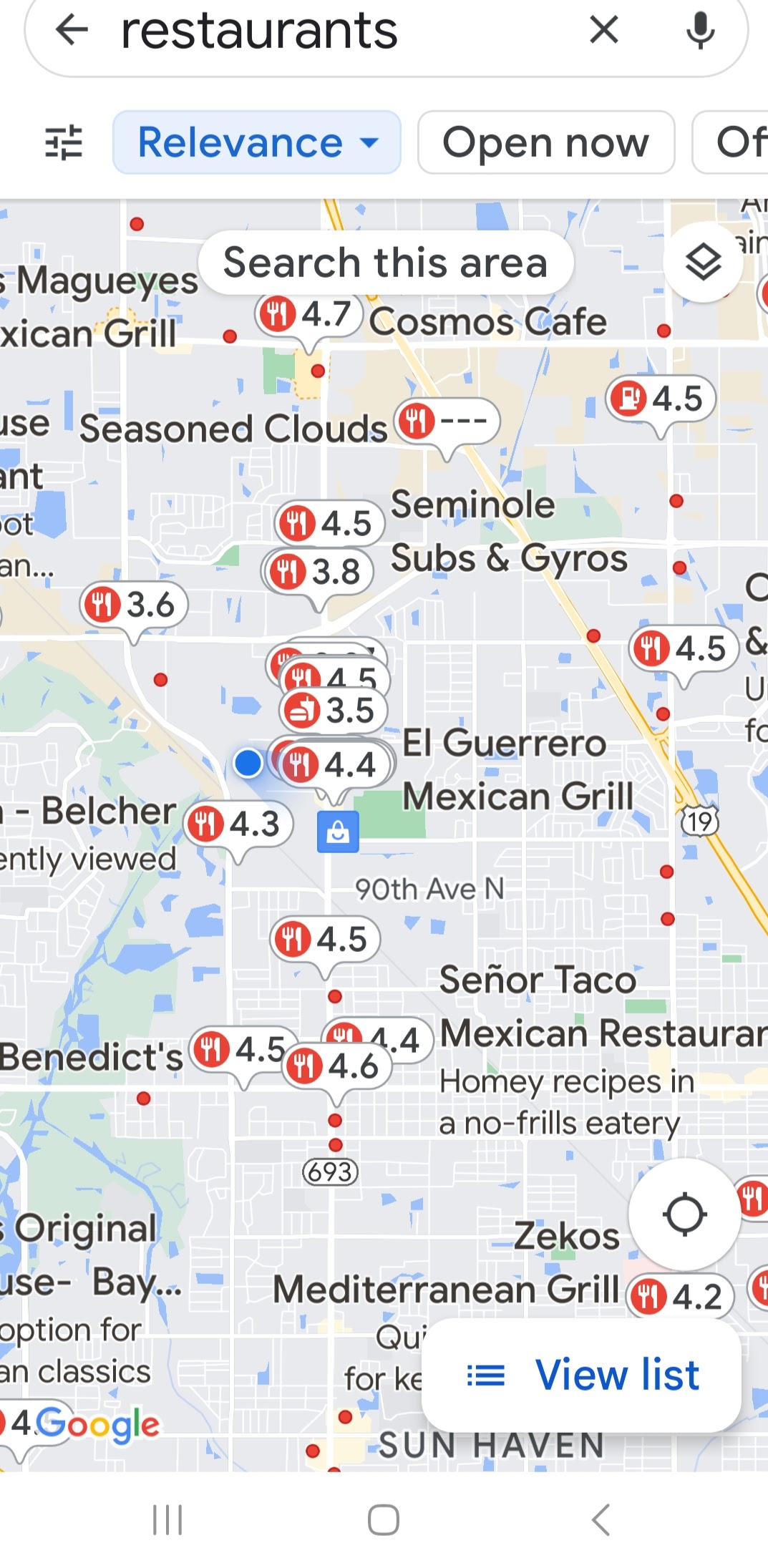Screen dimensions: 768x1568
Task: Open the 4.6 pin near Señor Taco
Action: point(337,1066)
